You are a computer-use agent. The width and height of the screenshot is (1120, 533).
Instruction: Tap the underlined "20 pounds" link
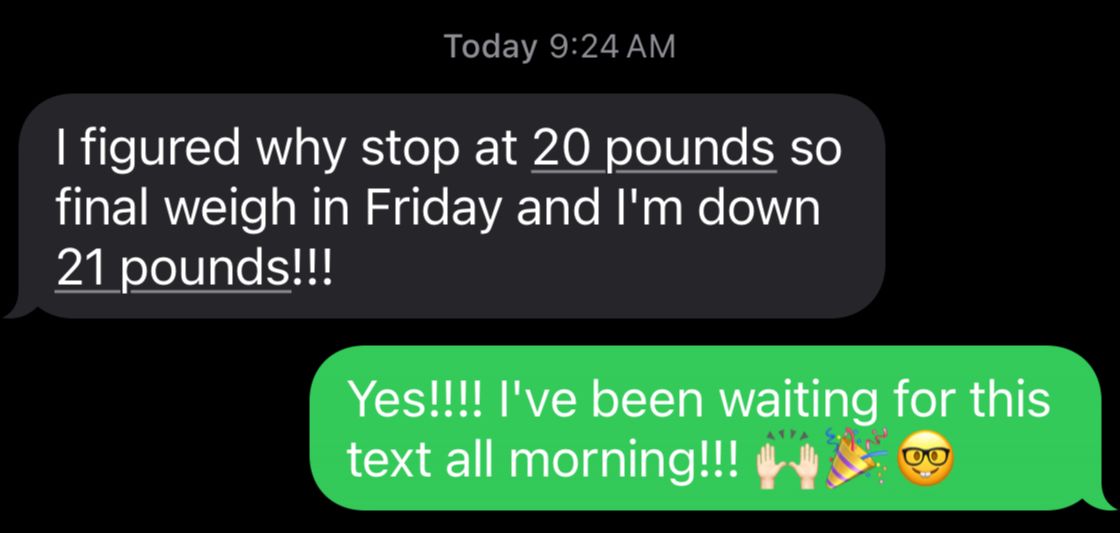click(x=654, y=151)
